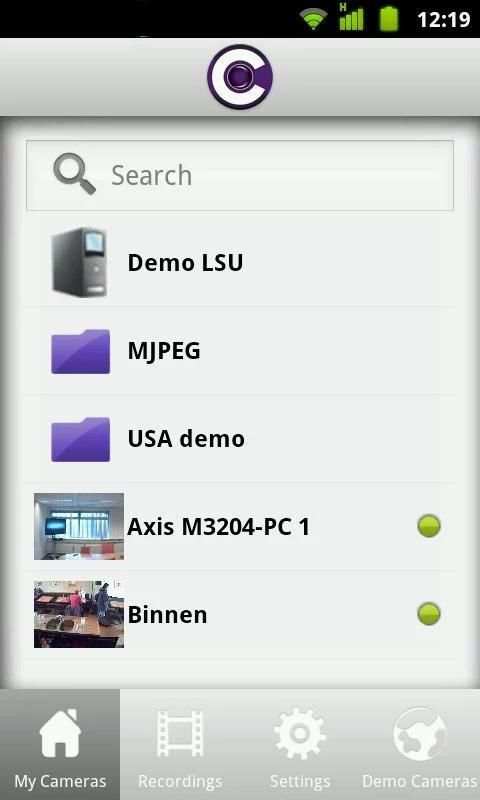The image size is (480, 800).
Task: View the Axis M3204-PC 1 camera
Action: point(240,527)
